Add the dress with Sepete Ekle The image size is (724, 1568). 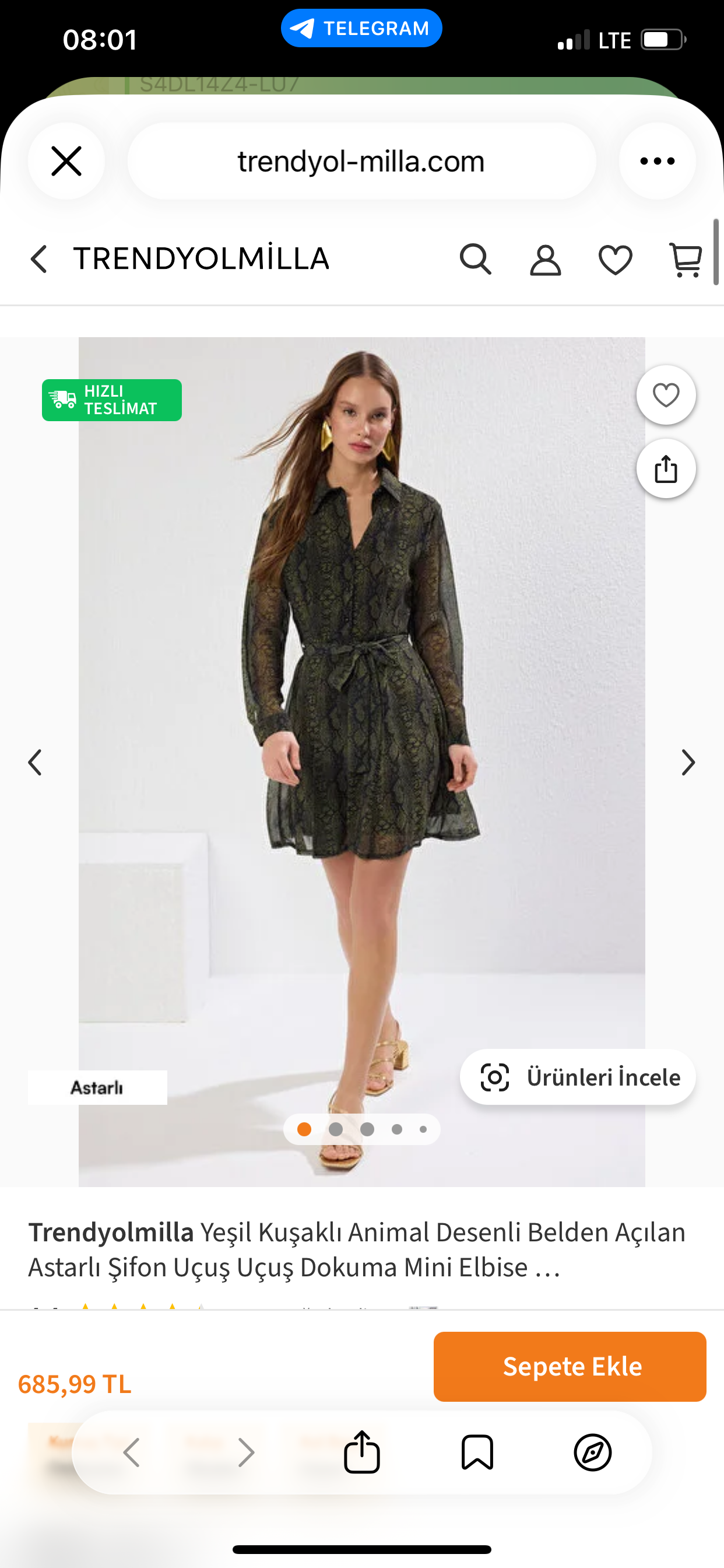[570, 1367]
